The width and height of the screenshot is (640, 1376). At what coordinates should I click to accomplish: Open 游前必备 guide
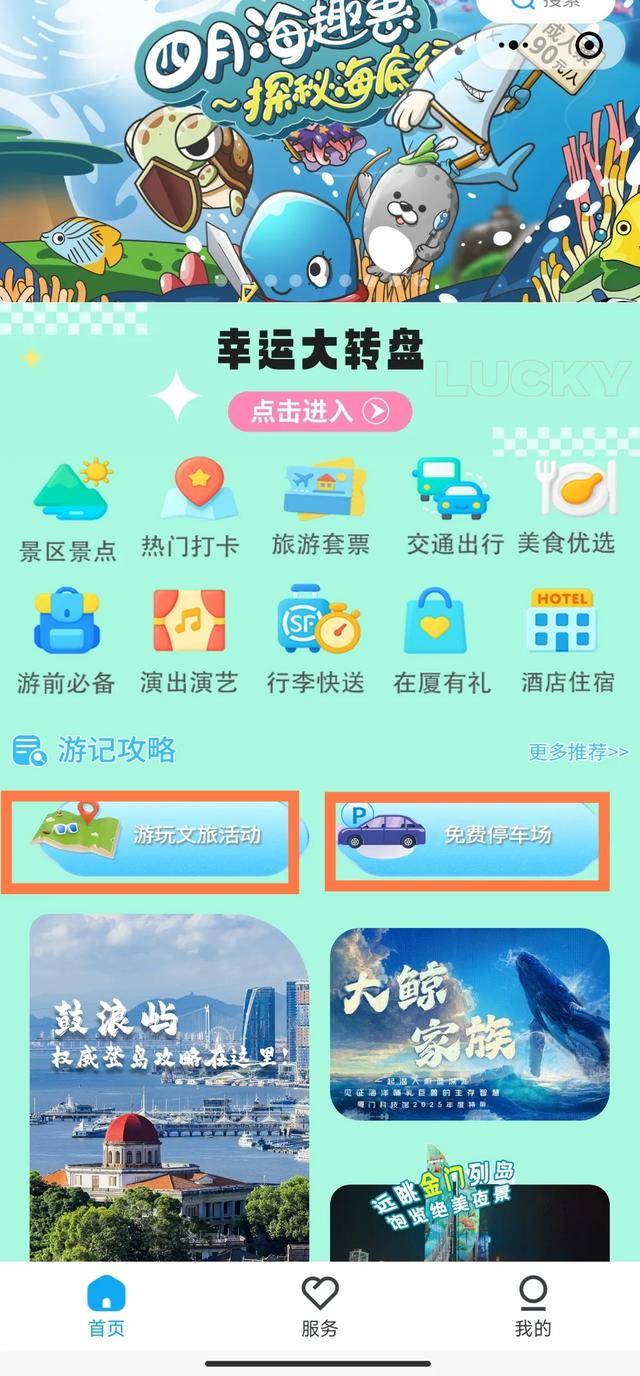[x=66, y=642]
